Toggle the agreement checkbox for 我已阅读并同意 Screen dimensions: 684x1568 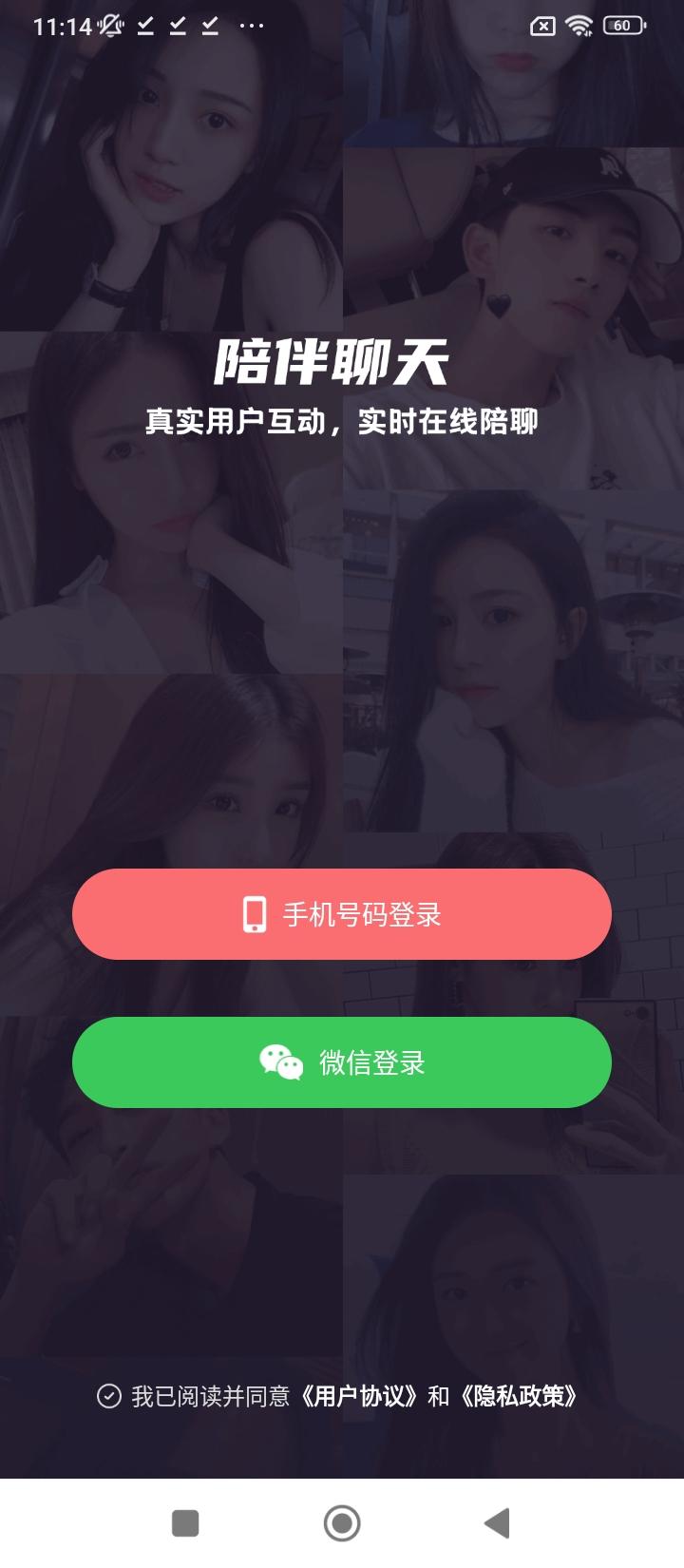[109, 1396]
